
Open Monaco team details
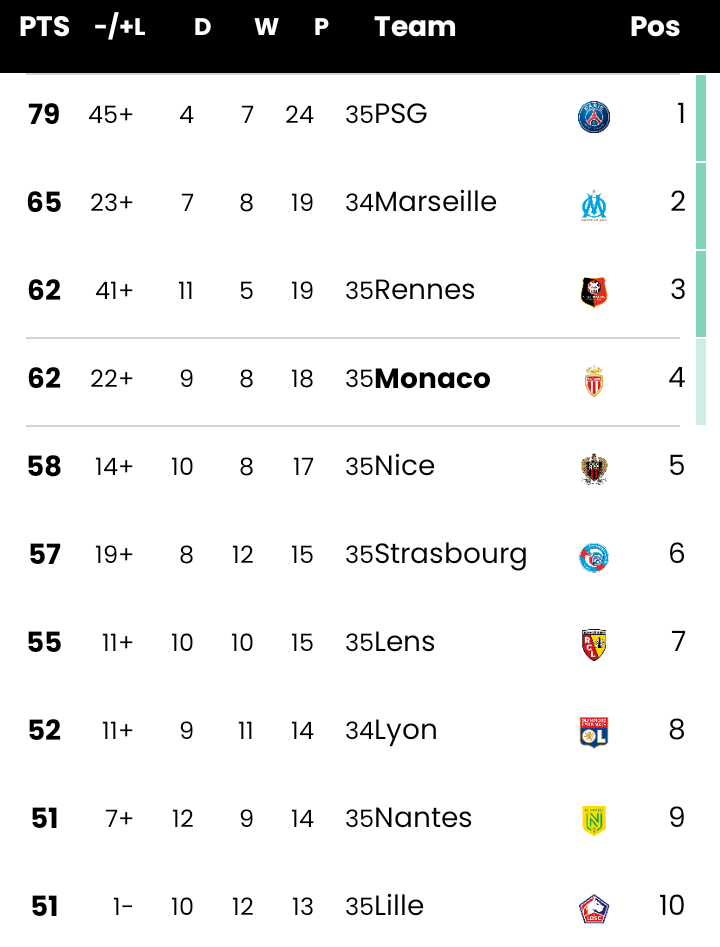pos(432,379)
